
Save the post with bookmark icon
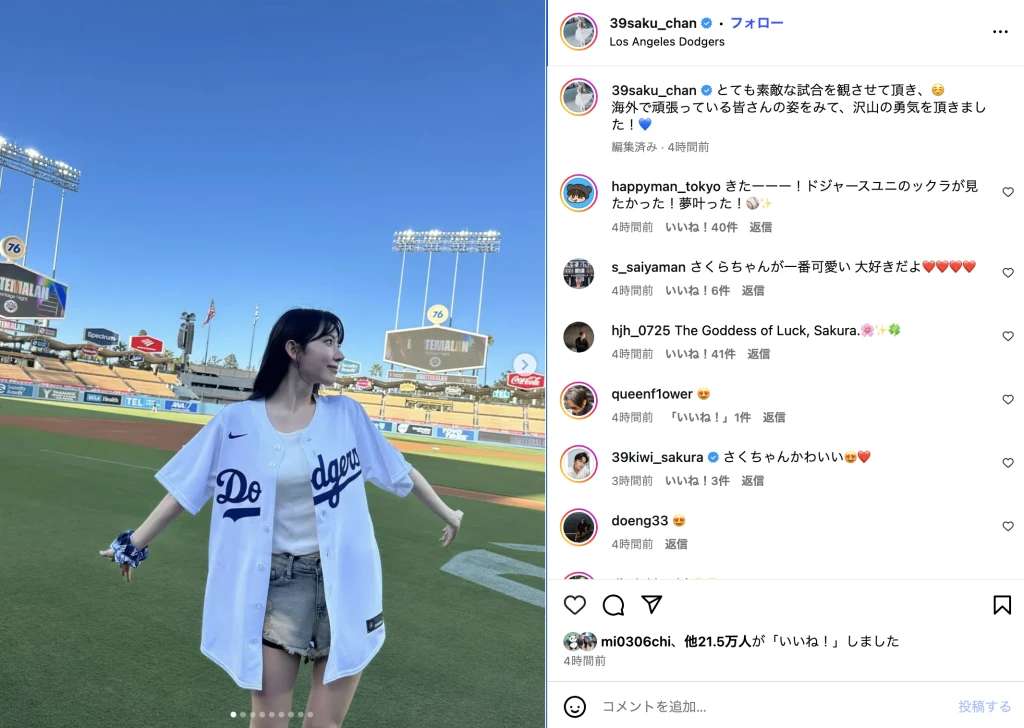tap(1001, 605)
